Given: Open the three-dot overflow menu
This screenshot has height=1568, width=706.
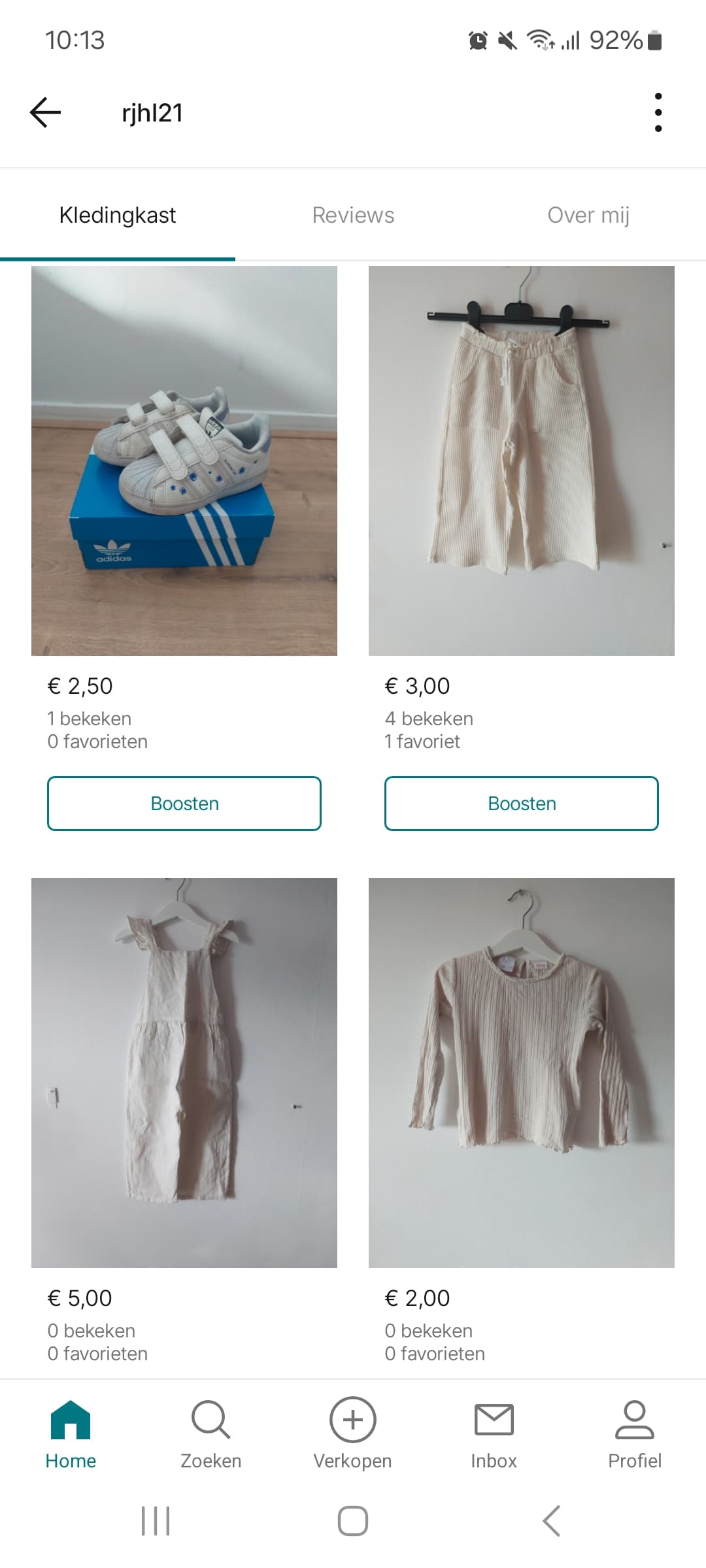Looking at the screenshot, I should [658, 112].
